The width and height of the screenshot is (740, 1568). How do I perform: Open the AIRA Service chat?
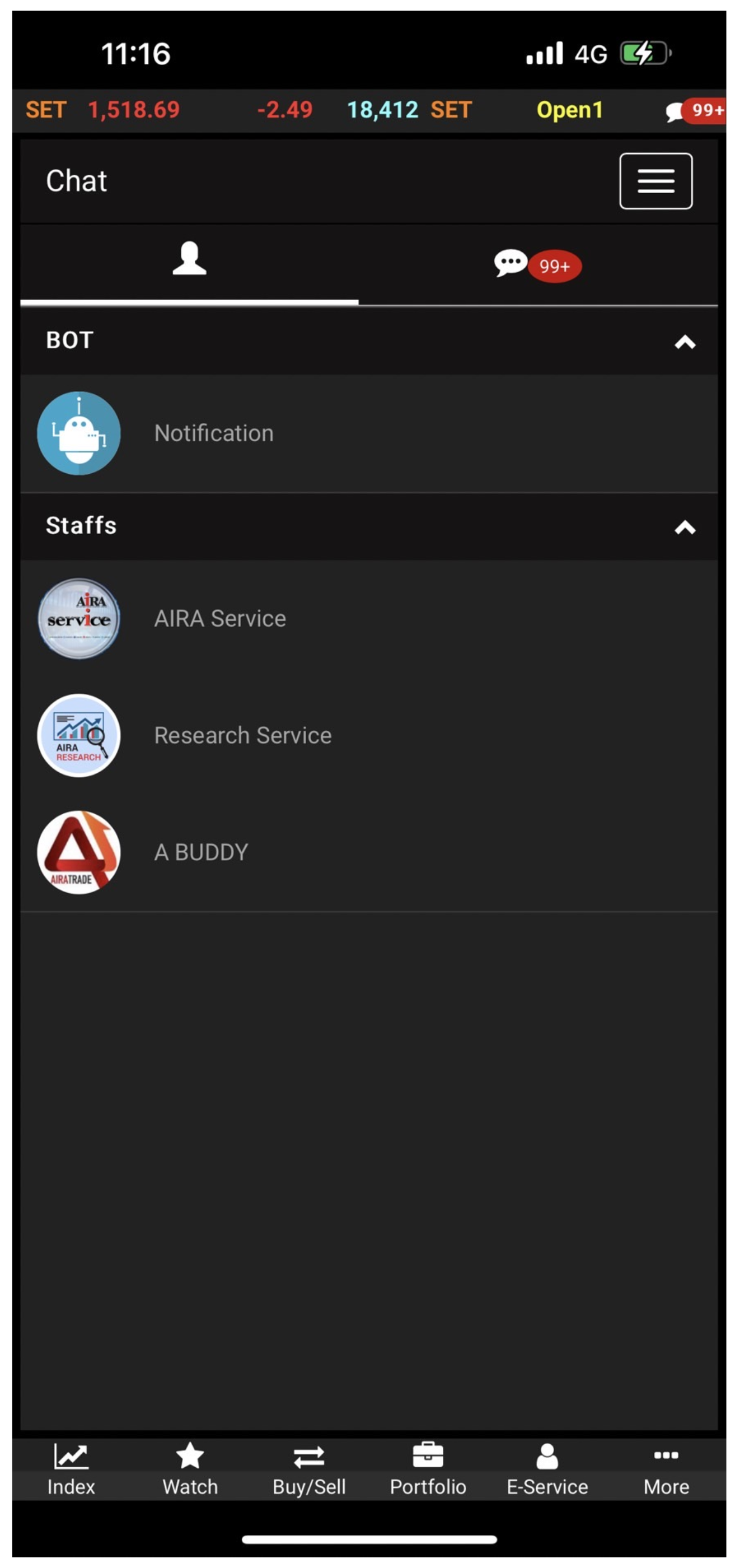(369, 618)
